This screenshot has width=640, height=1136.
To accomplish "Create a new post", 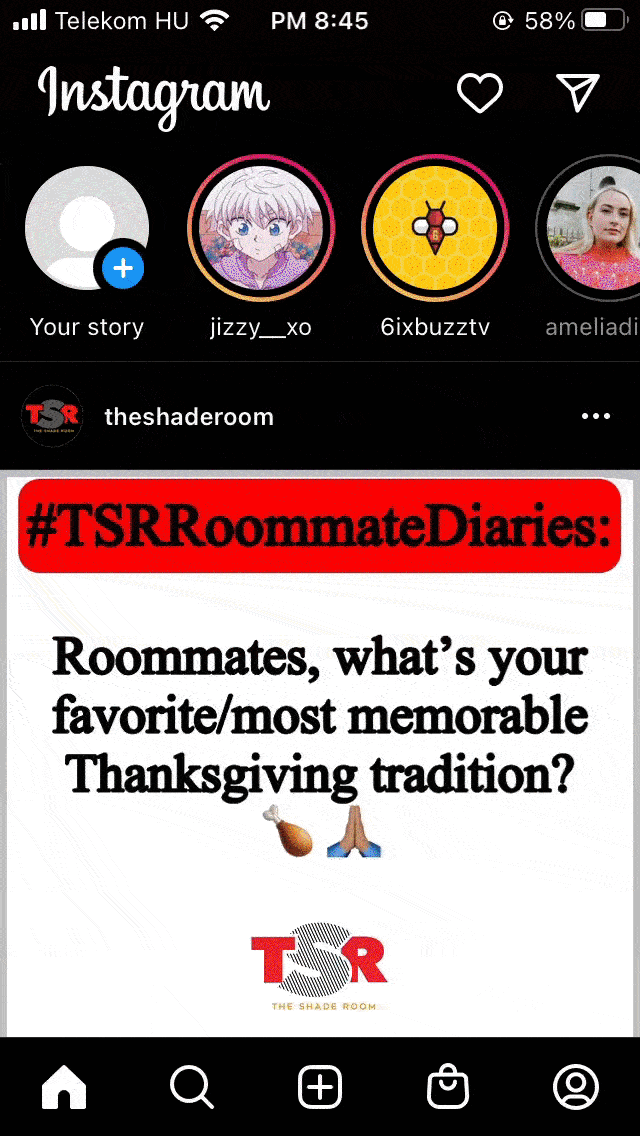I will 320,1087.
